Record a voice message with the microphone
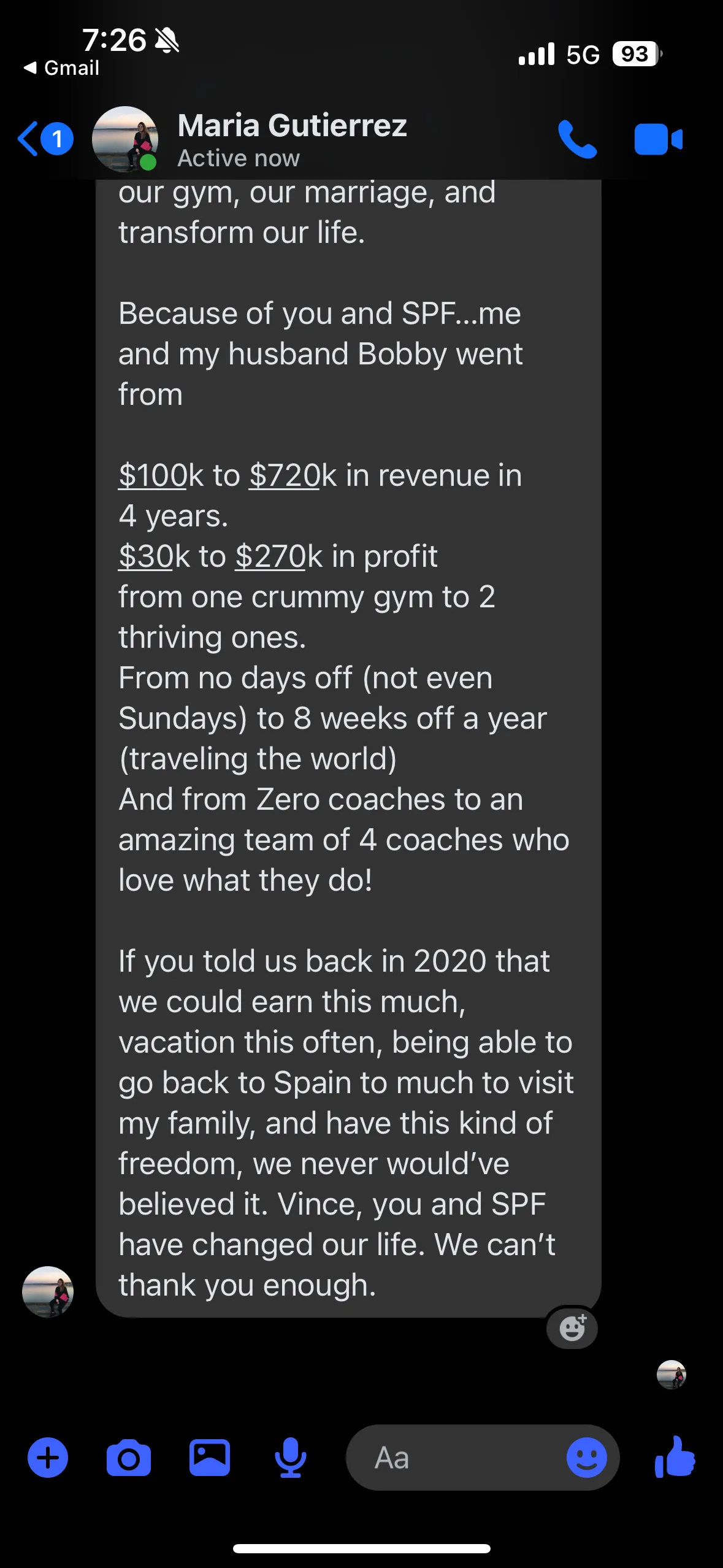Image resolution: width=723 pixels, height=1568 pixels. pos(290,1458)
